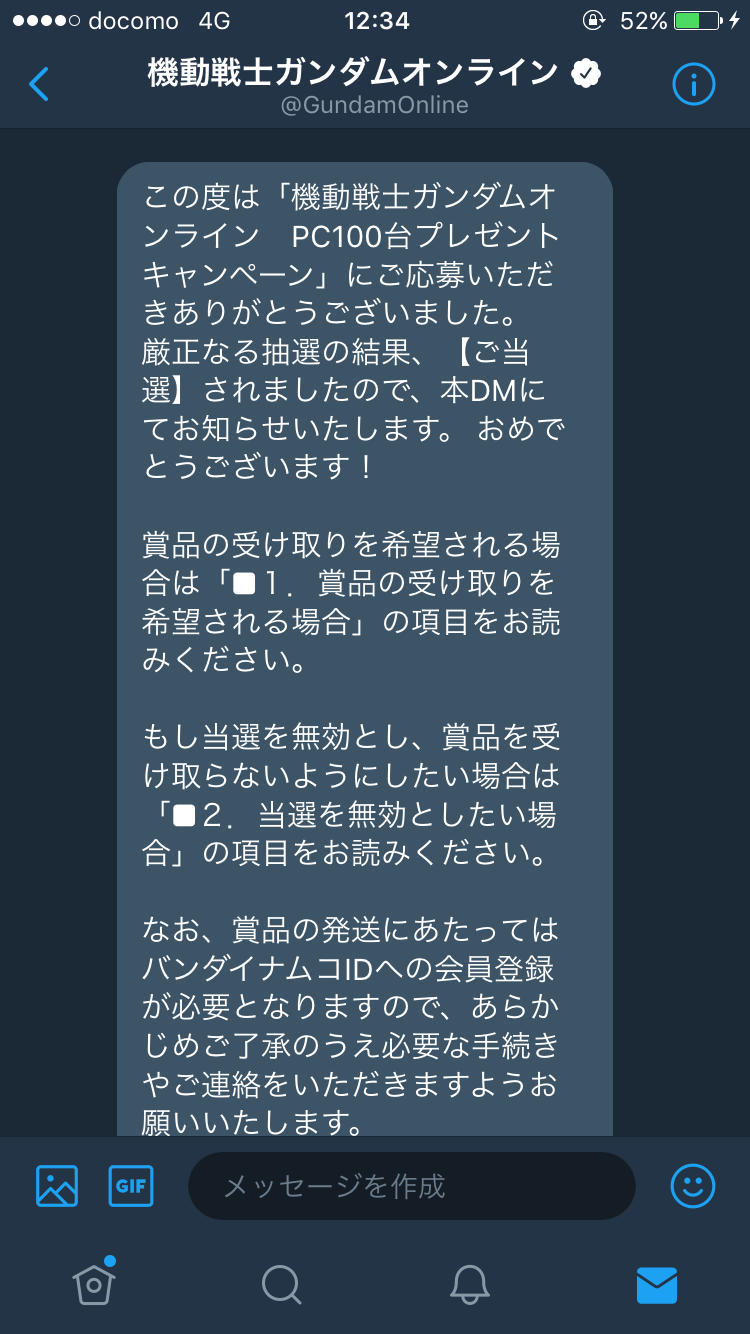Screen dimensions: 750x1334
Task: Attach a photo to the message
Action: coord(57,1186)
